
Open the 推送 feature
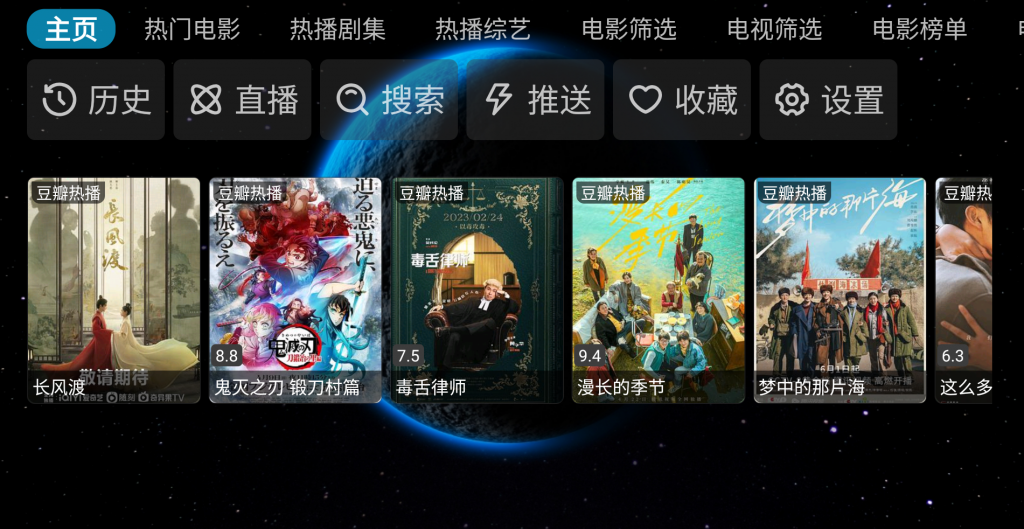click(x=535, y=100)
